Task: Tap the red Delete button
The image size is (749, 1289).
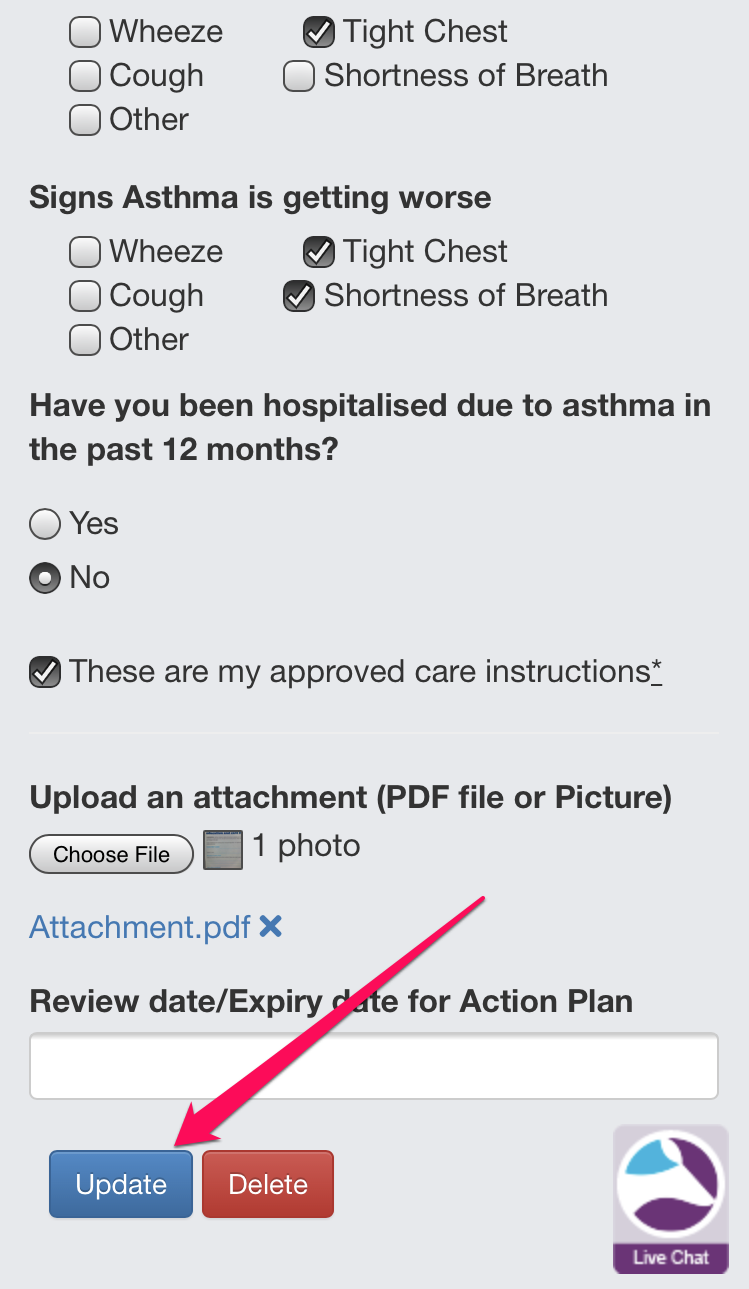Action: [x=268, y=1184]
